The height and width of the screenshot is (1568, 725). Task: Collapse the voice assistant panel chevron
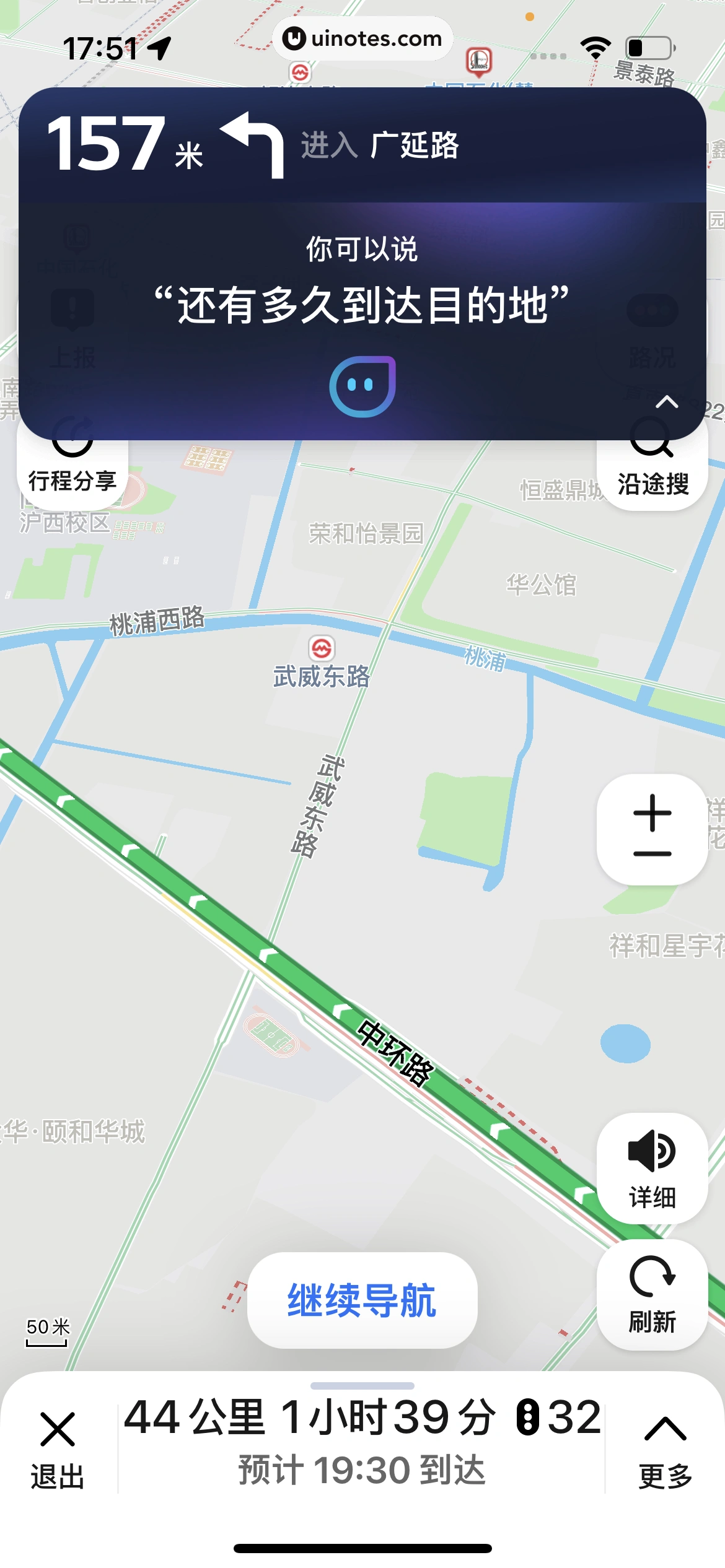667,403
